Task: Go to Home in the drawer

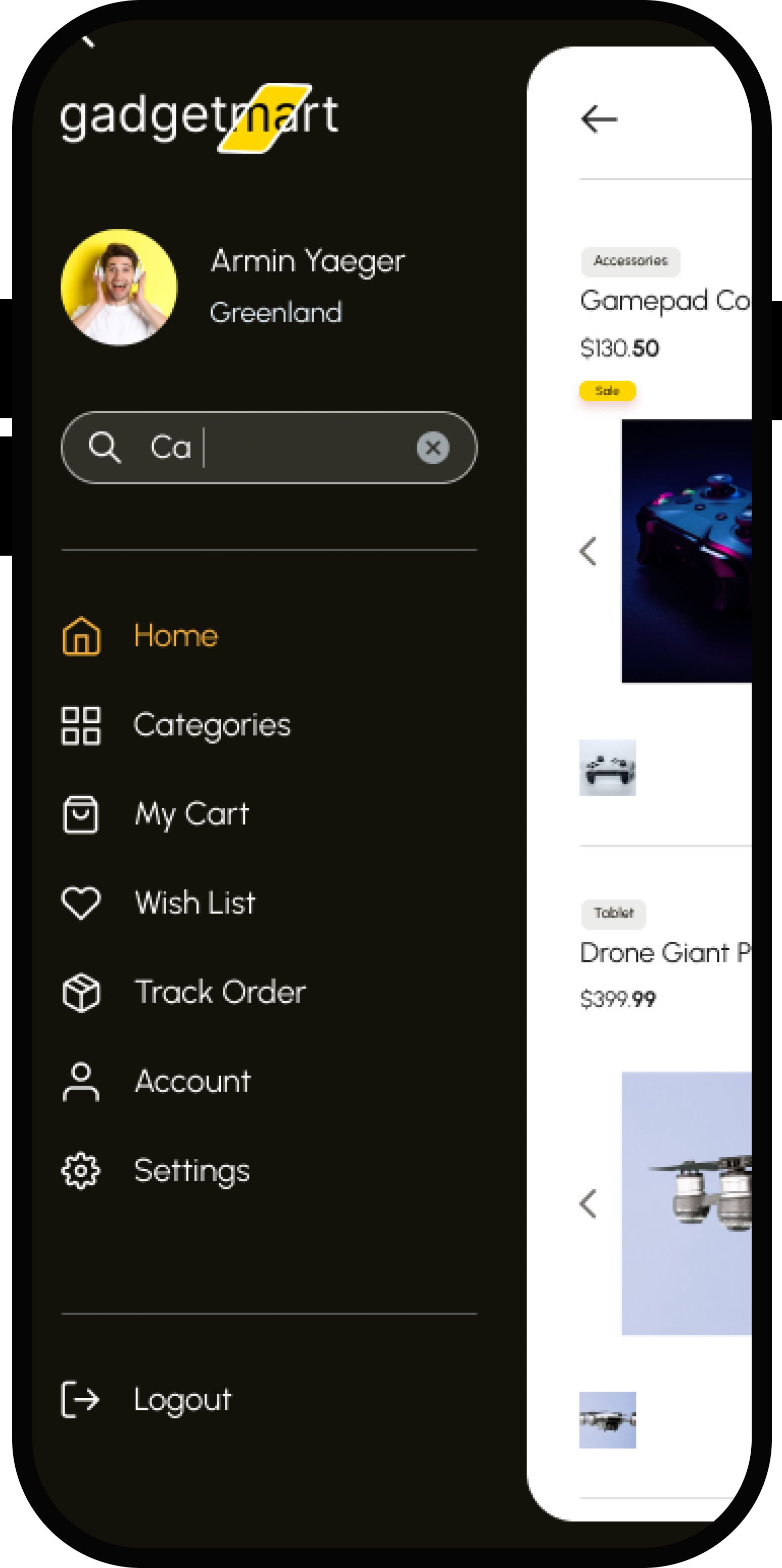Action: tap(175, 636)
